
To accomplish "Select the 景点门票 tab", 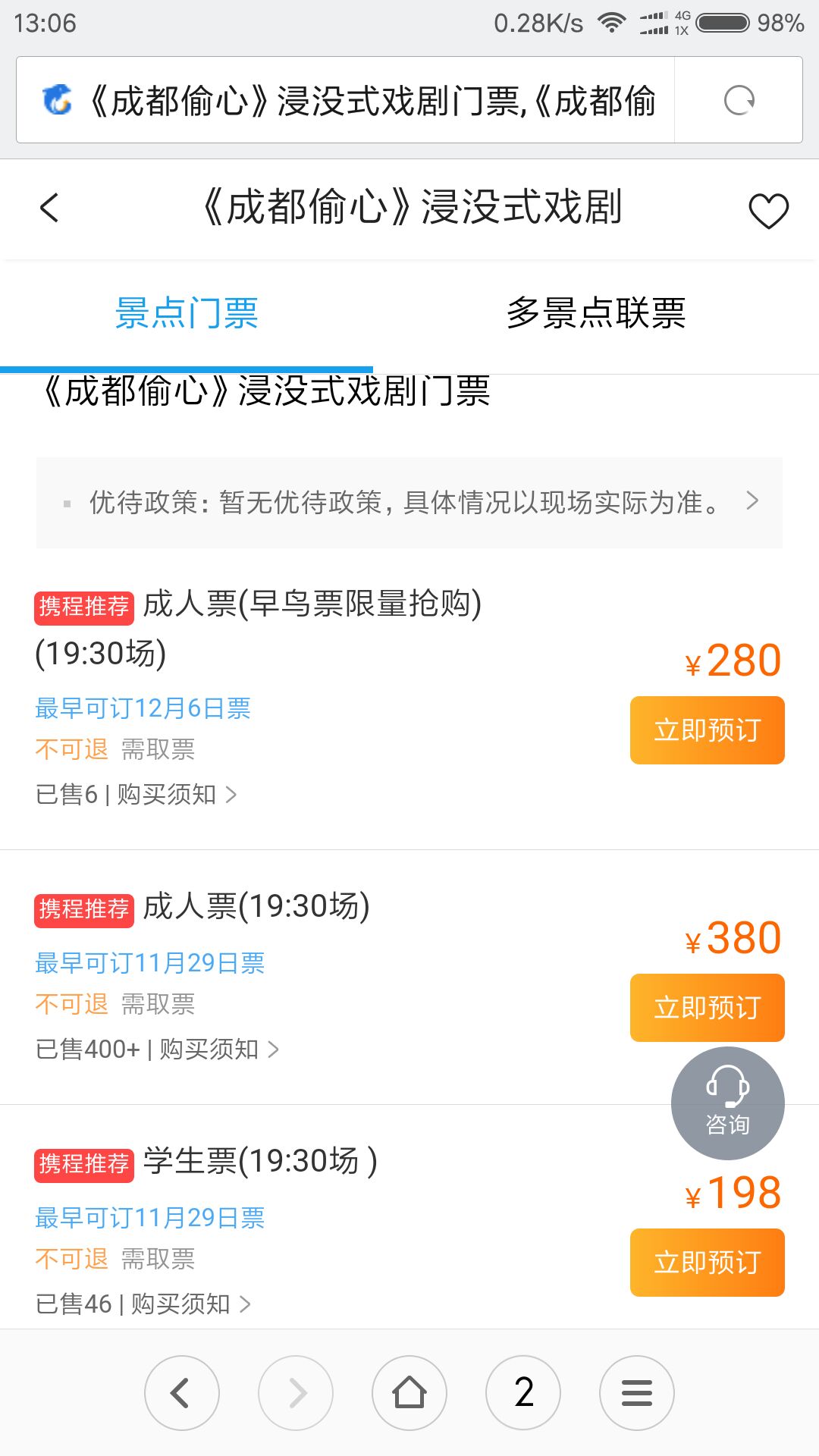I will pos(187,312).
